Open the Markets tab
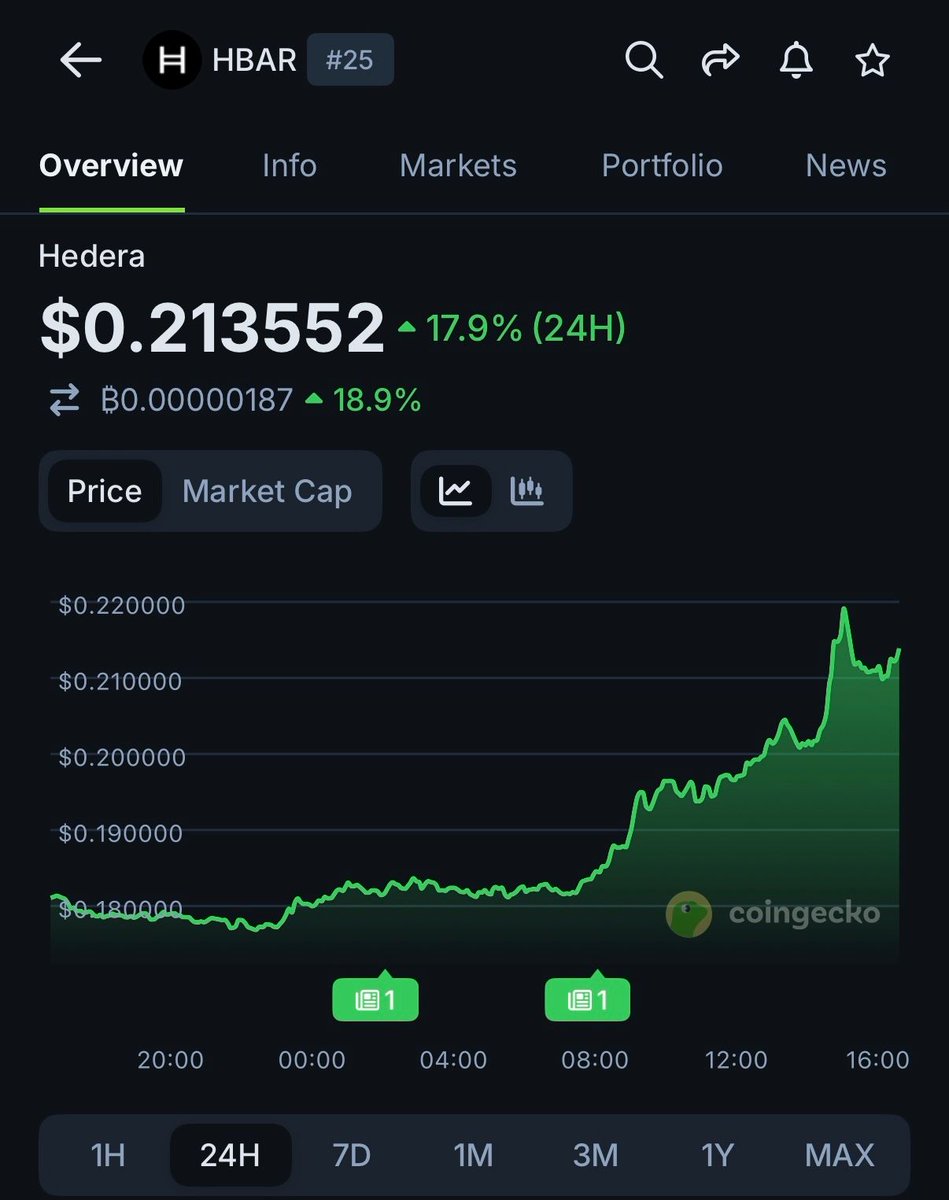This screenshot has height=1200, width=949. click(x=458, y=165)
